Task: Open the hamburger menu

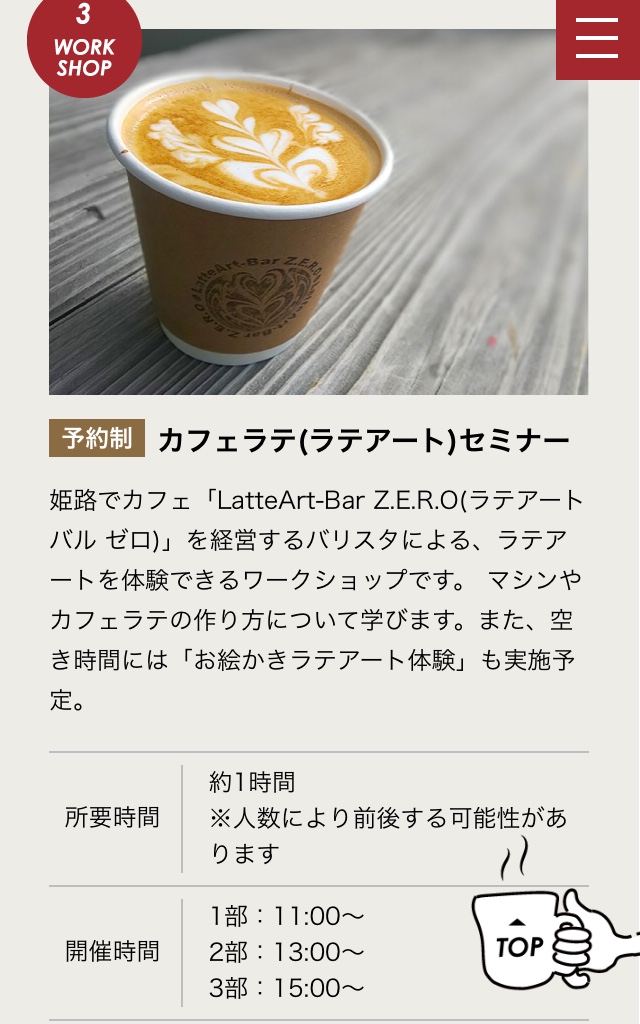Action: 597,38
